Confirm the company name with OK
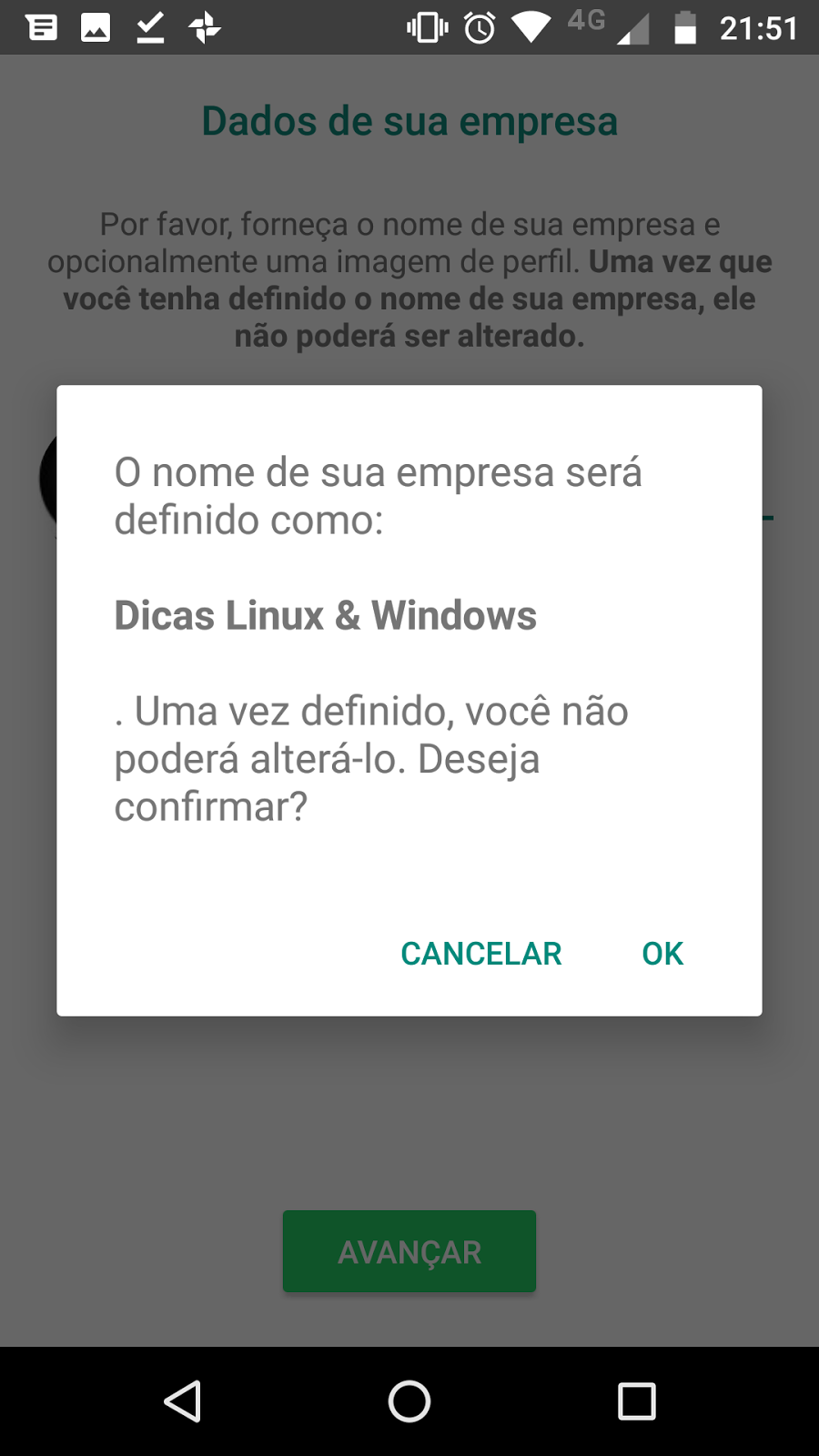The height and width of the screenshot is (1456, 819). 662,953
